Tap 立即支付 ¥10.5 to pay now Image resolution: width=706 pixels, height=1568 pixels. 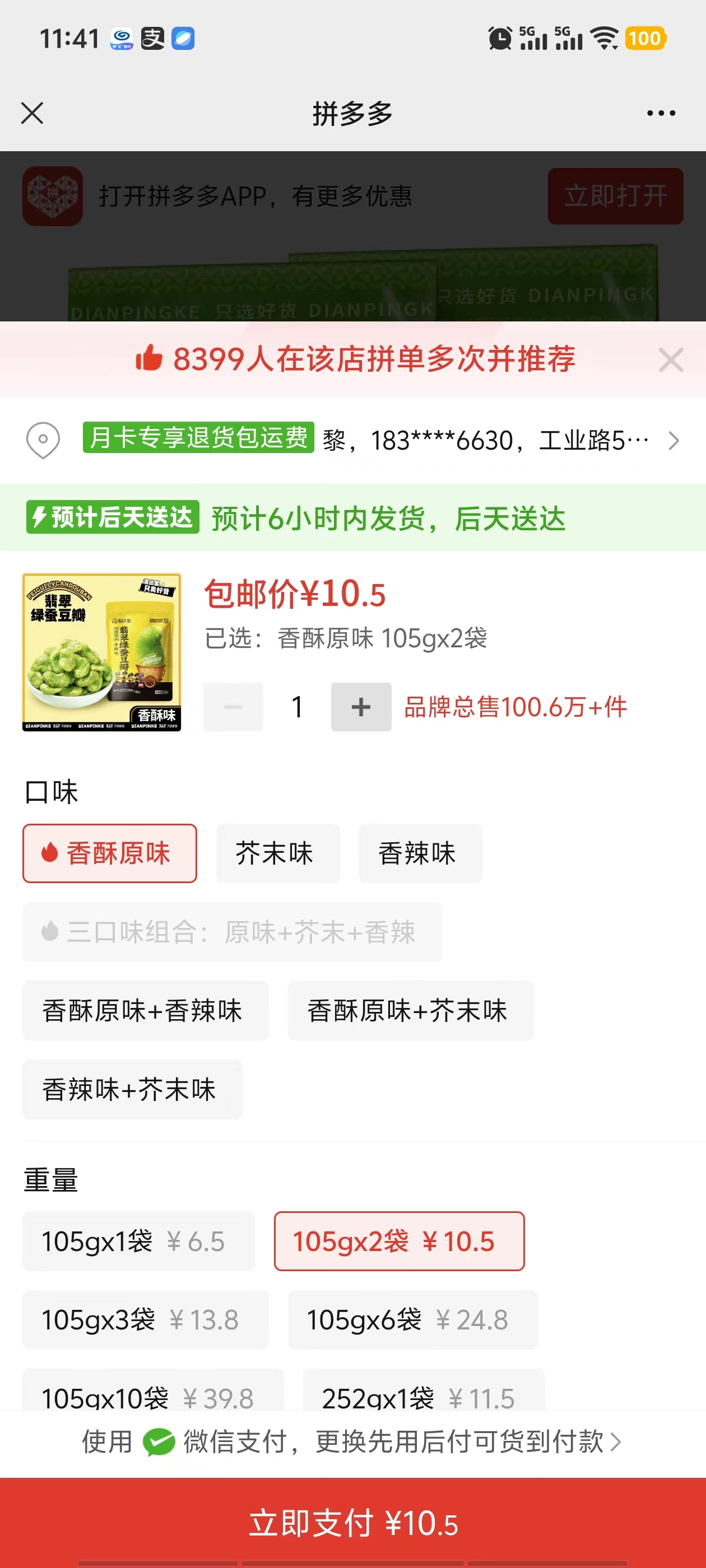pos(354,1523)
